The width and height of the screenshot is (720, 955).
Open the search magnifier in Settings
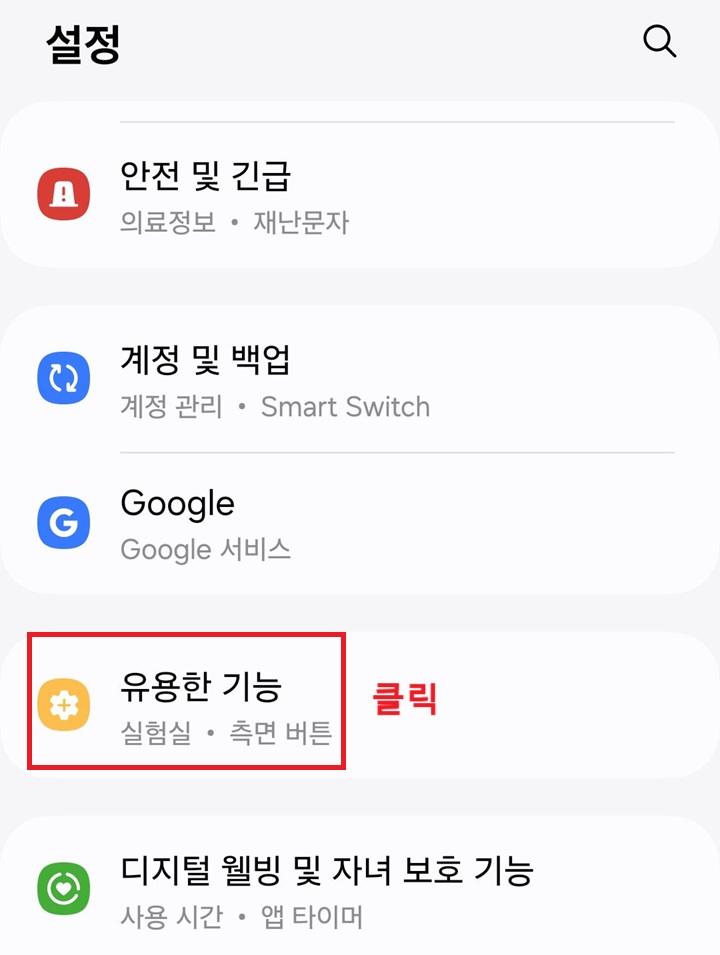tap(659, 41)
